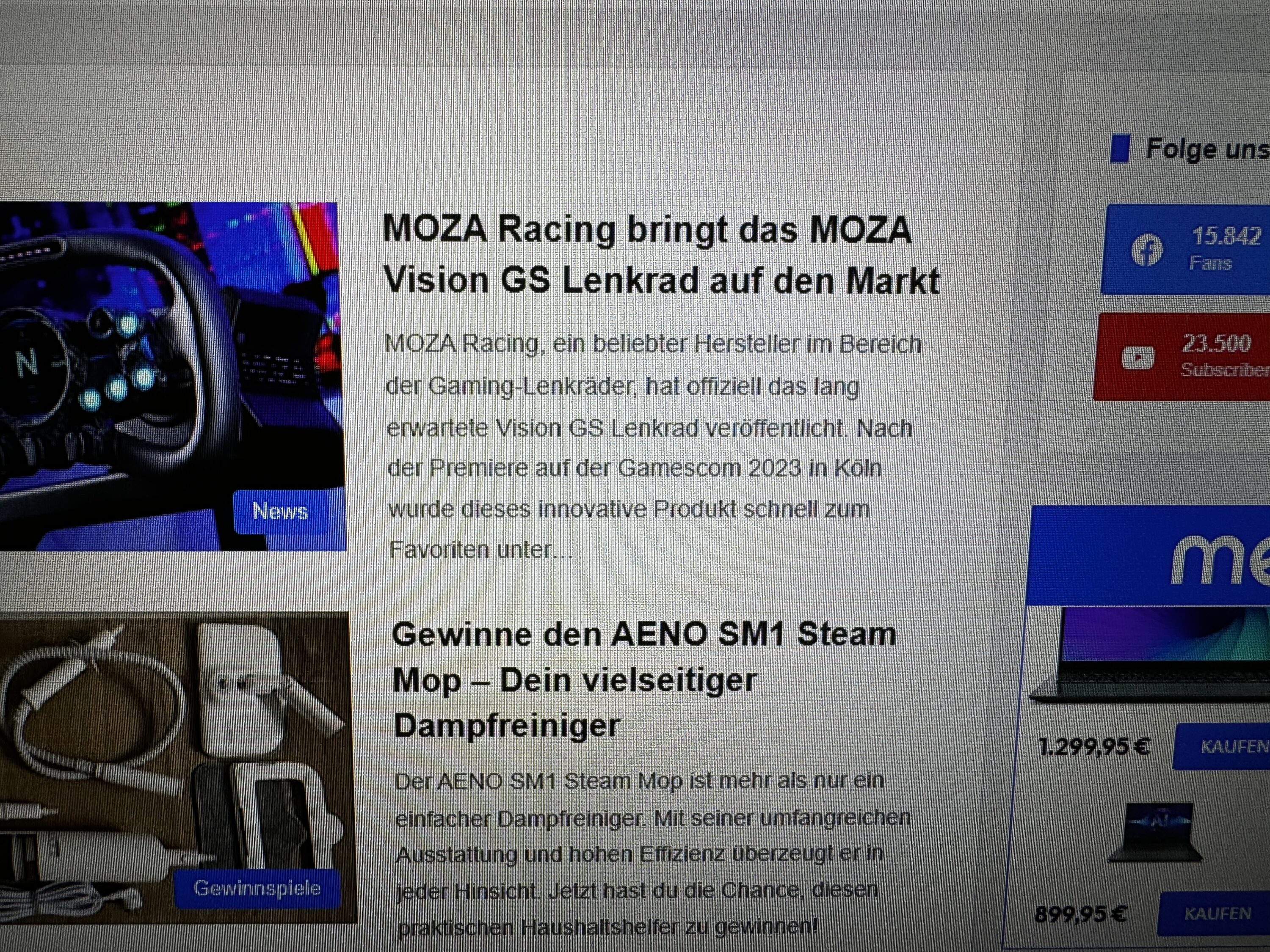Open the MOZA Racing Vision GS article headline
1270x952 pixels.
tap(660, 254)
